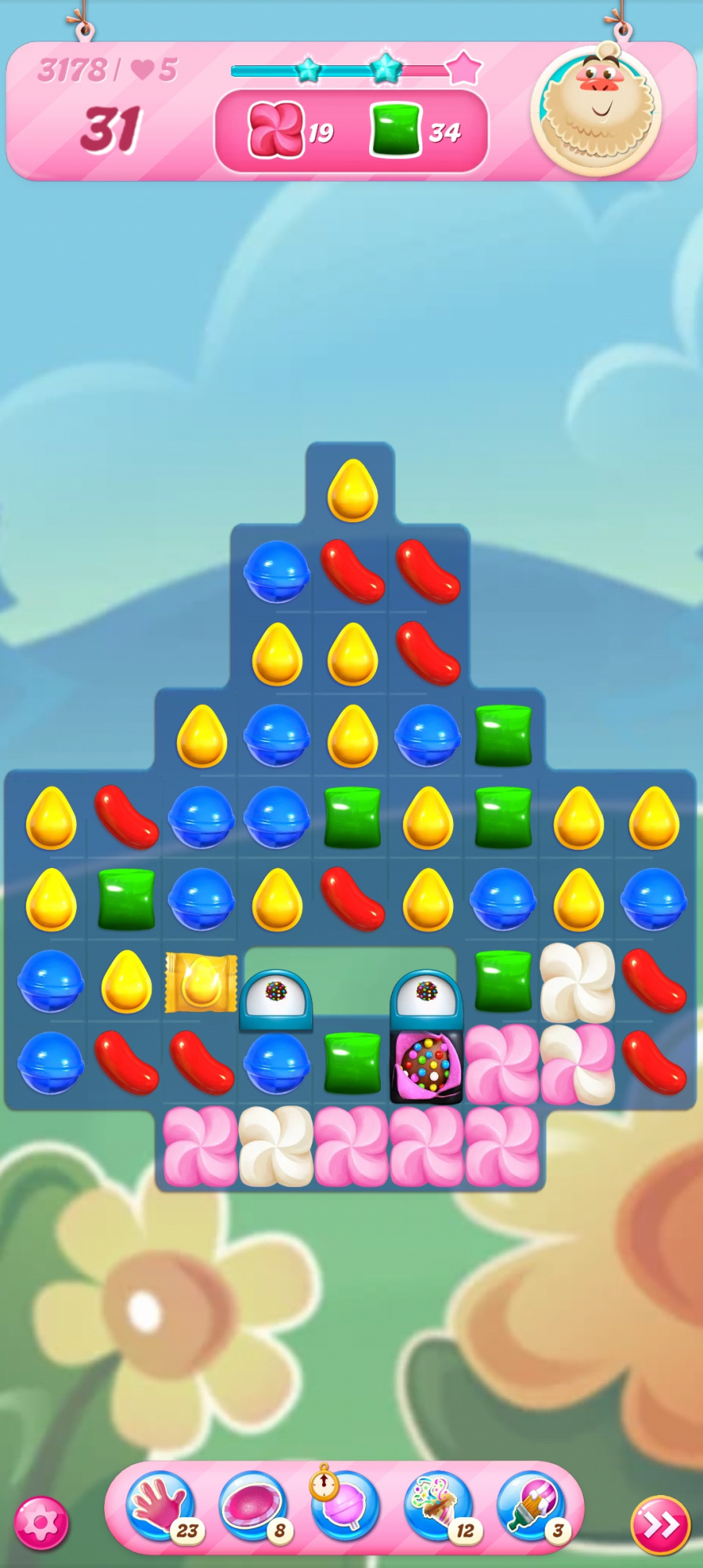703x1568 pixels.
Task: Tap the yellow wrapped candy
Action: coord(201,982)
